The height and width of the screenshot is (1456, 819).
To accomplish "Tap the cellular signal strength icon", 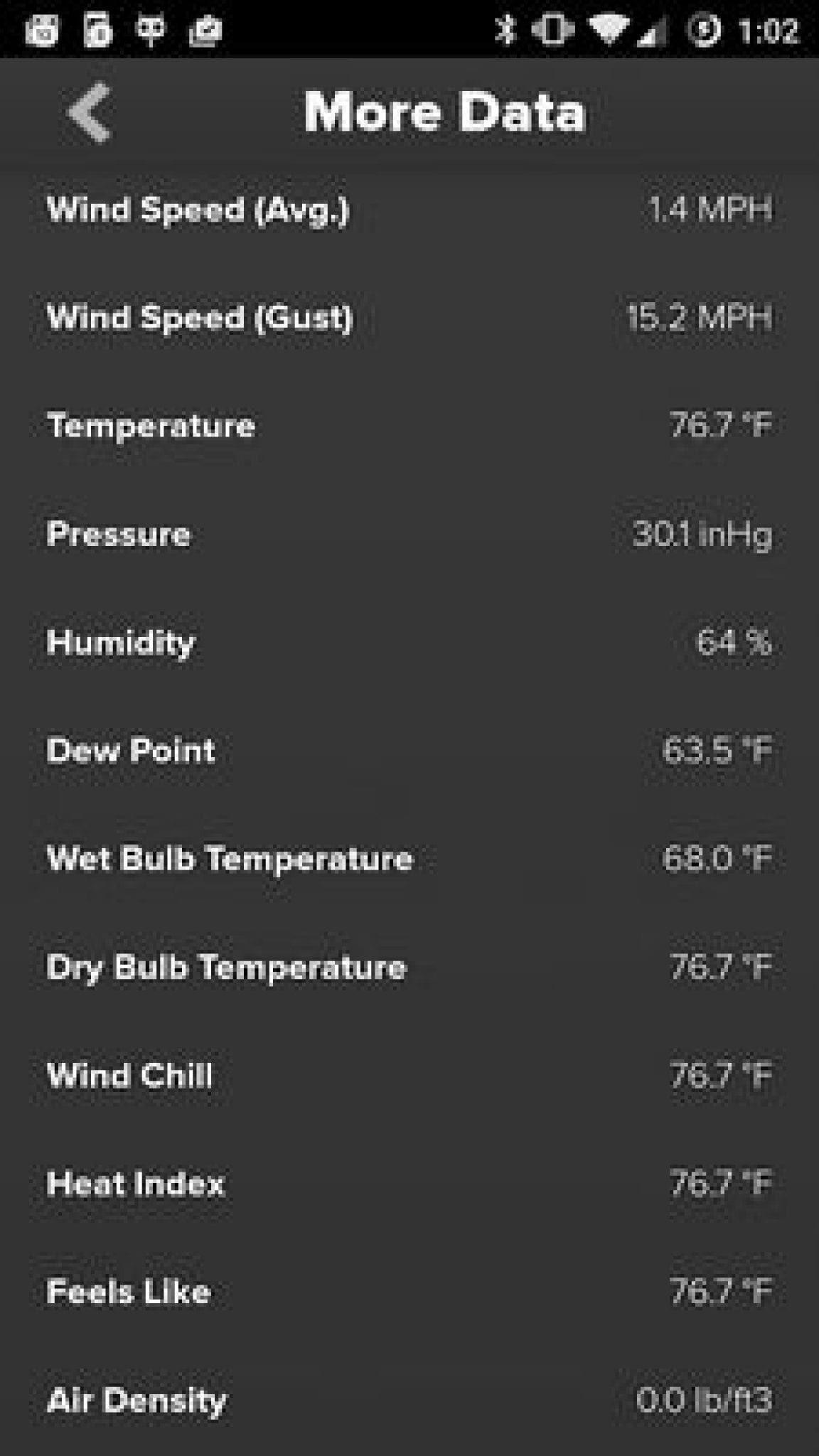I will pos(651,33).
